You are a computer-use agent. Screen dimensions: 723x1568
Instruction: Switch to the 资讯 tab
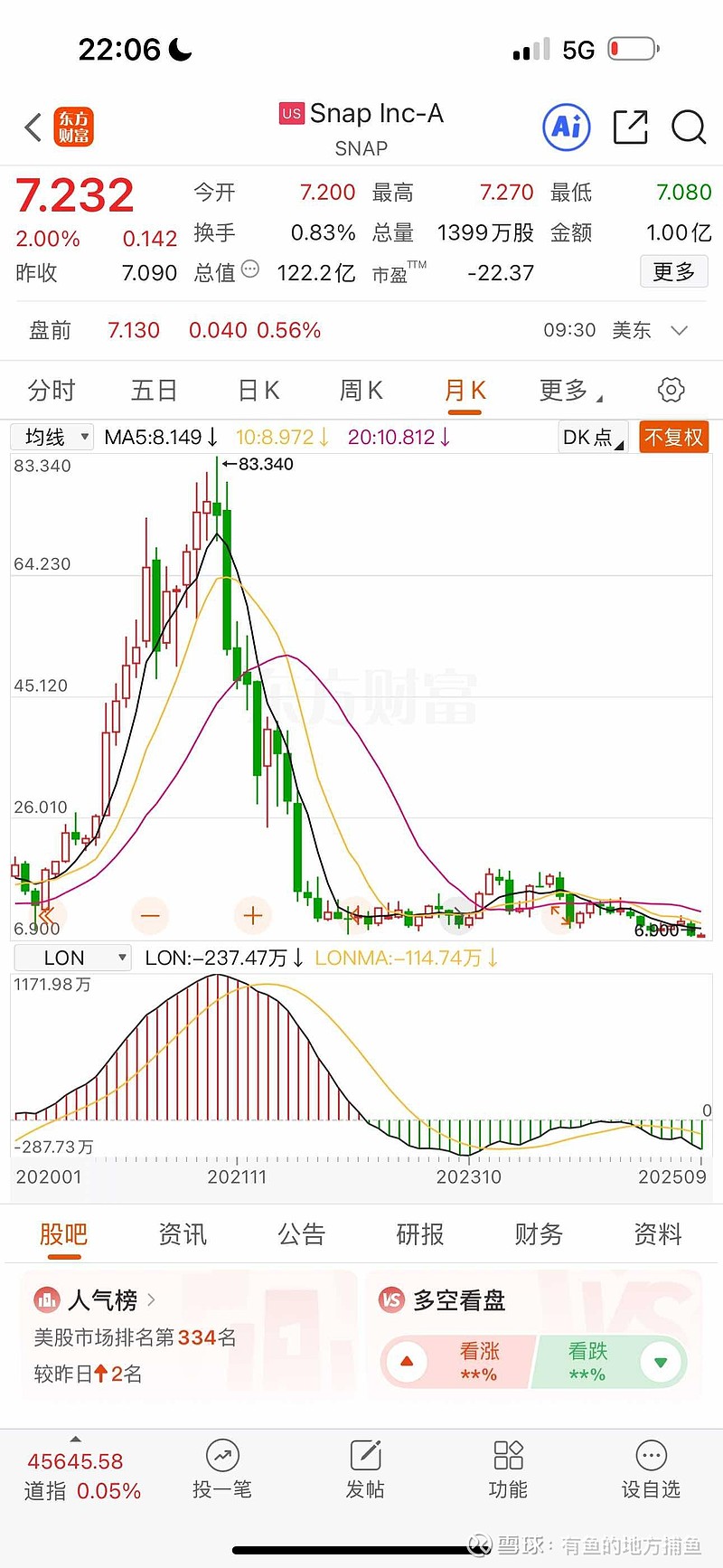[x=183, y=1234]
